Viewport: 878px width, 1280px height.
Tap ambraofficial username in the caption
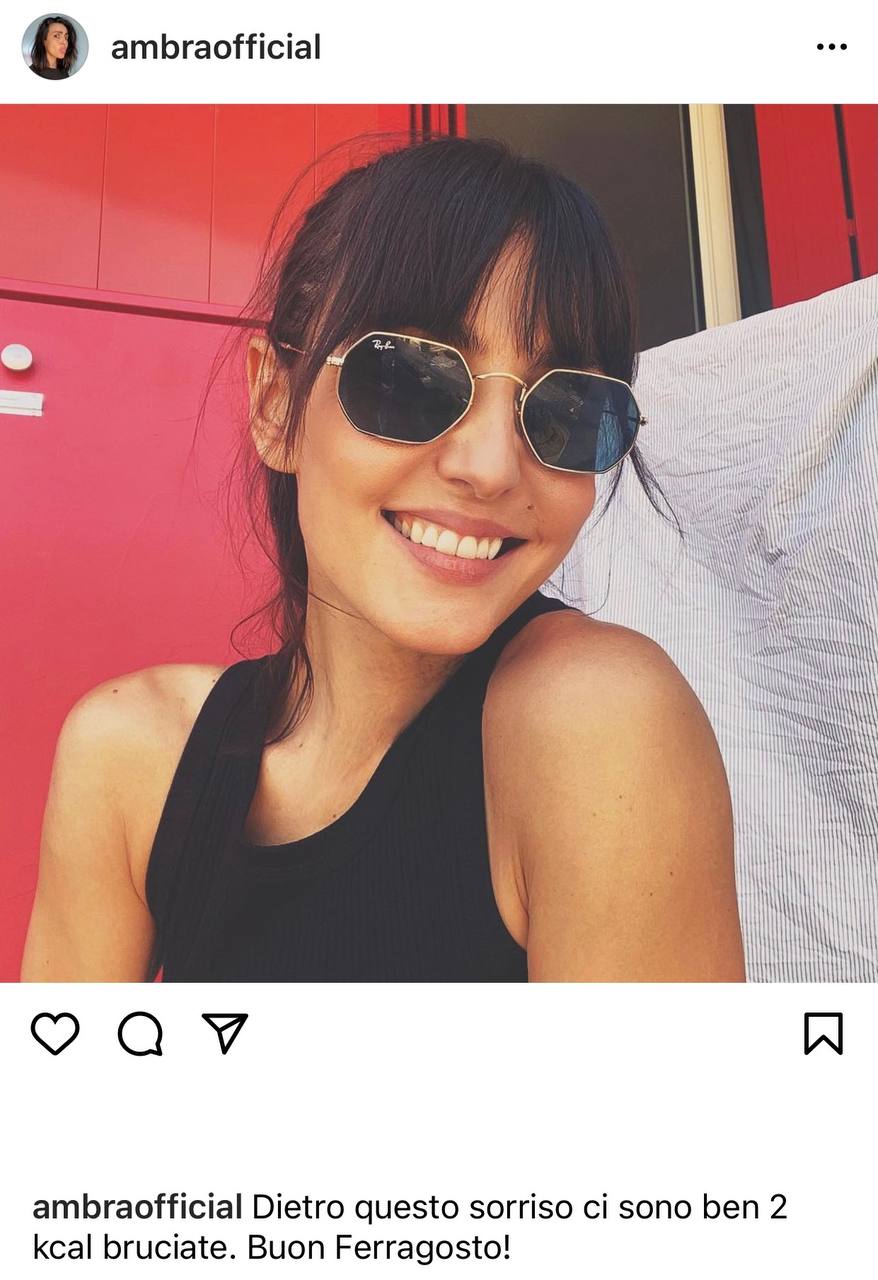137,1207
